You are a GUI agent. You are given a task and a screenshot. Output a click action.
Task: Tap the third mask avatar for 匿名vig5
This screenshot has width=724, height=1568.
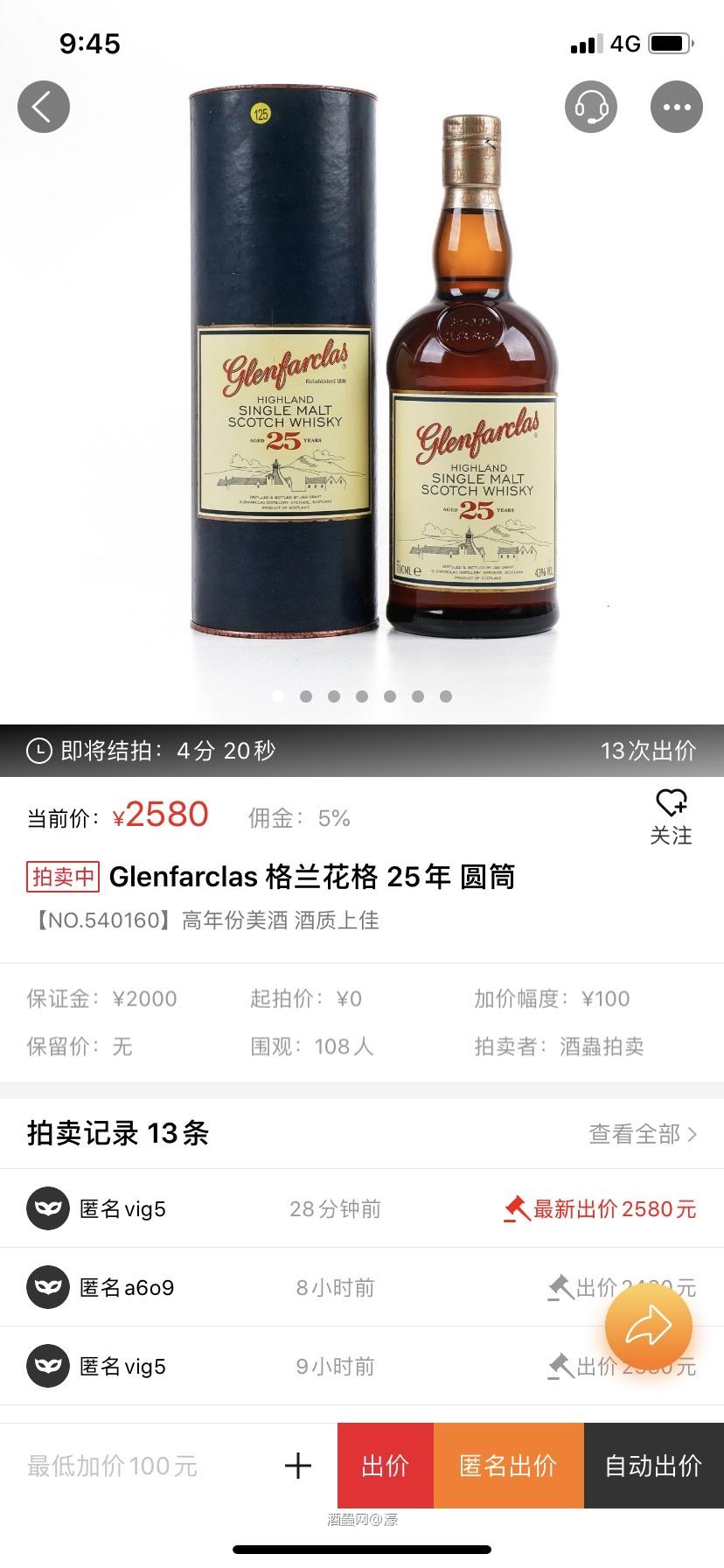pyautogui.click(x=48, y=1365)
